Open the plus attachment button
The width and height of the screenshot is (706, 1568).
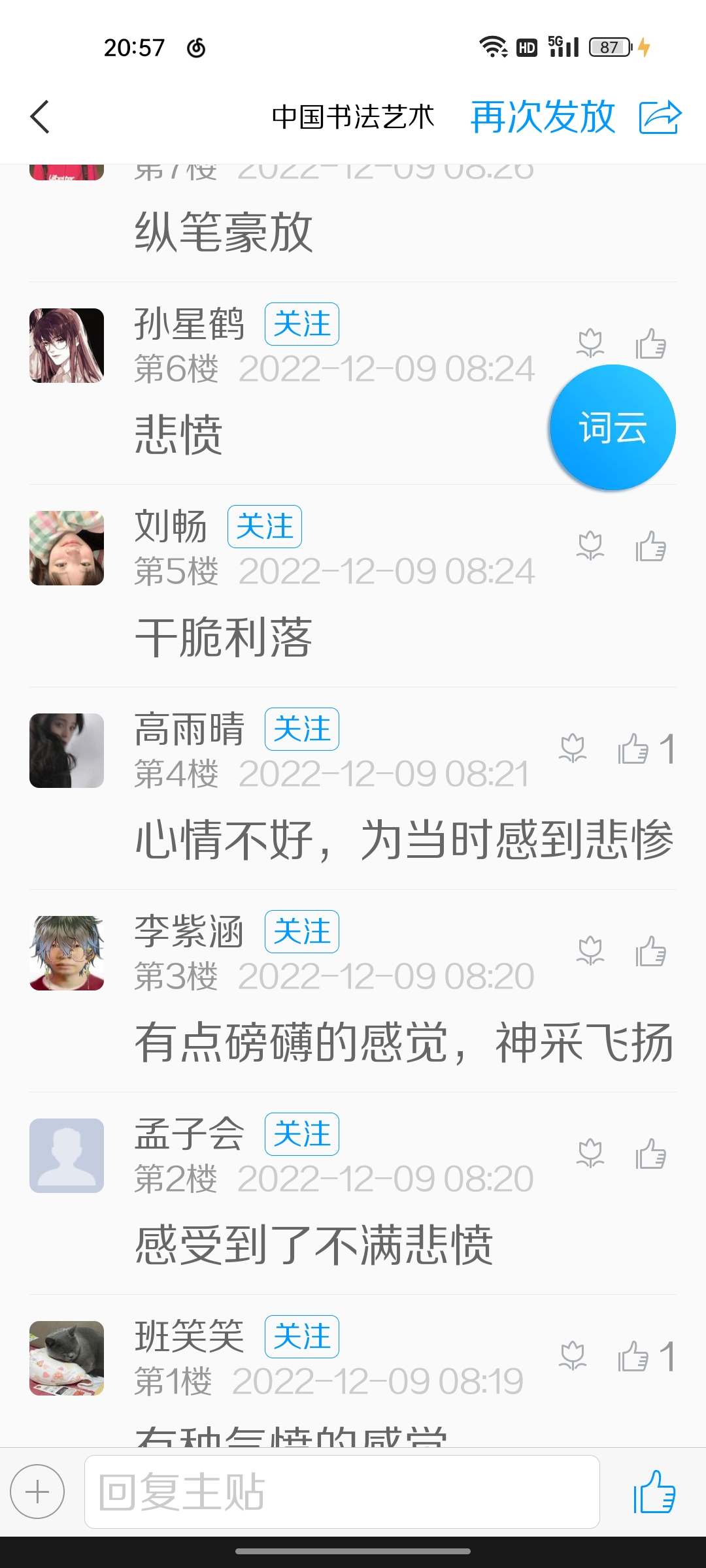(37, 1492)
